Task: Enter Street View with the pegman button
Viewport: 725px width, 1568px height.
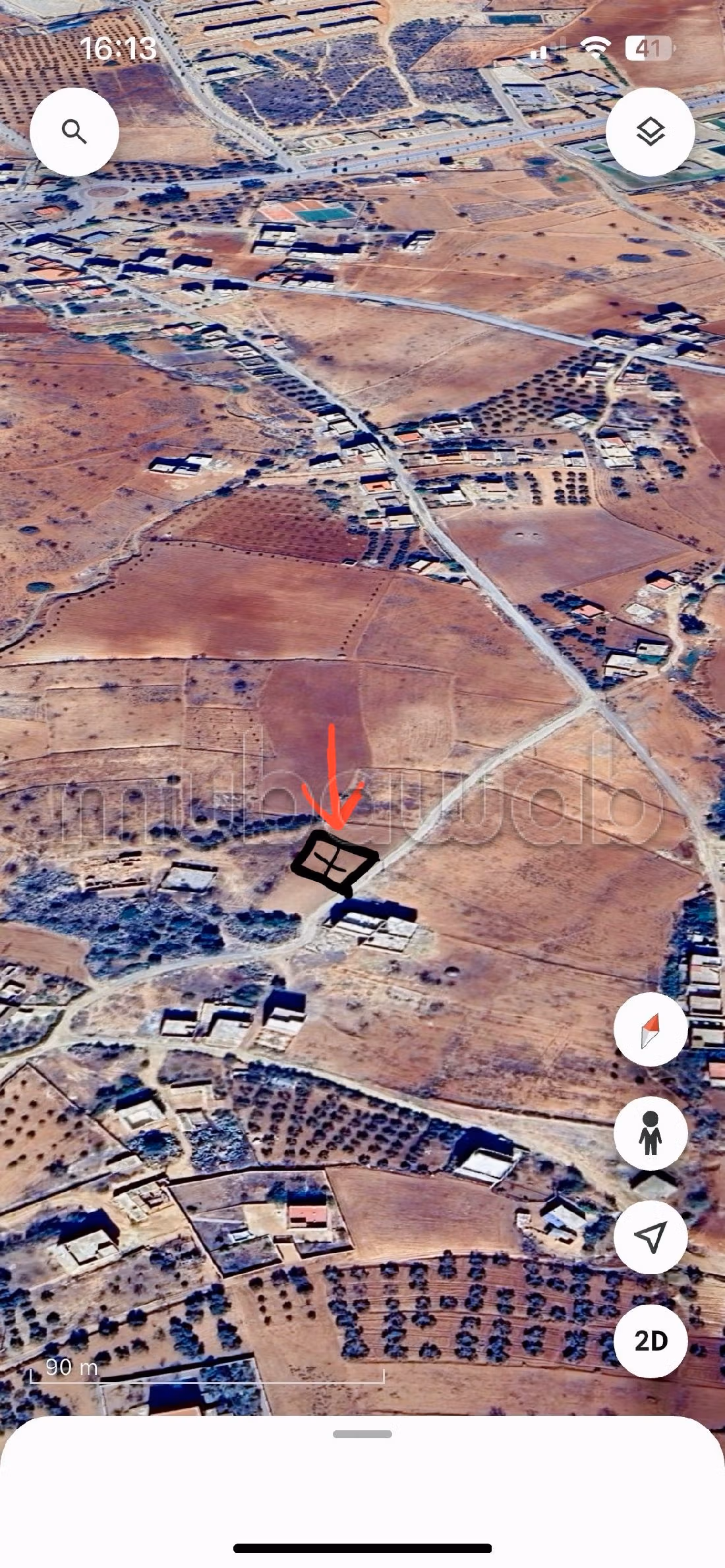Action: tap(651, 1133)
